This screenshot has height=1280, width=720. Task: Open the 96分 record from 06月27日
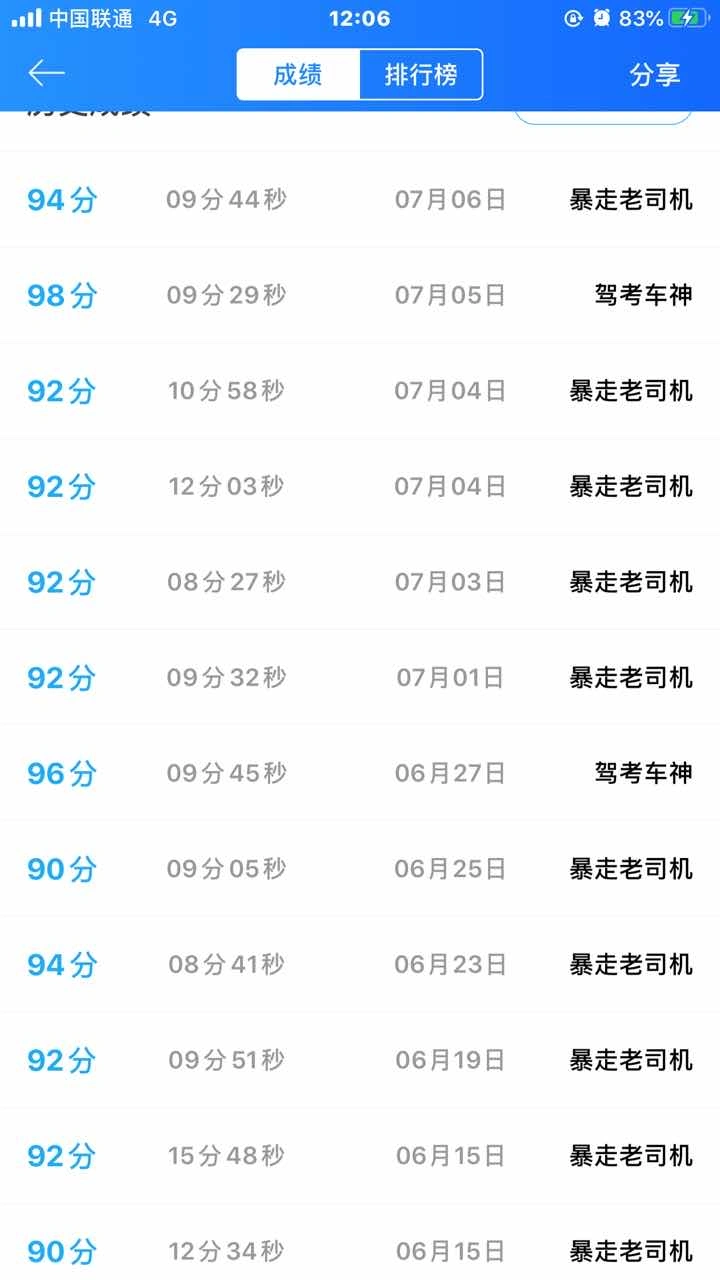[360, 773]
